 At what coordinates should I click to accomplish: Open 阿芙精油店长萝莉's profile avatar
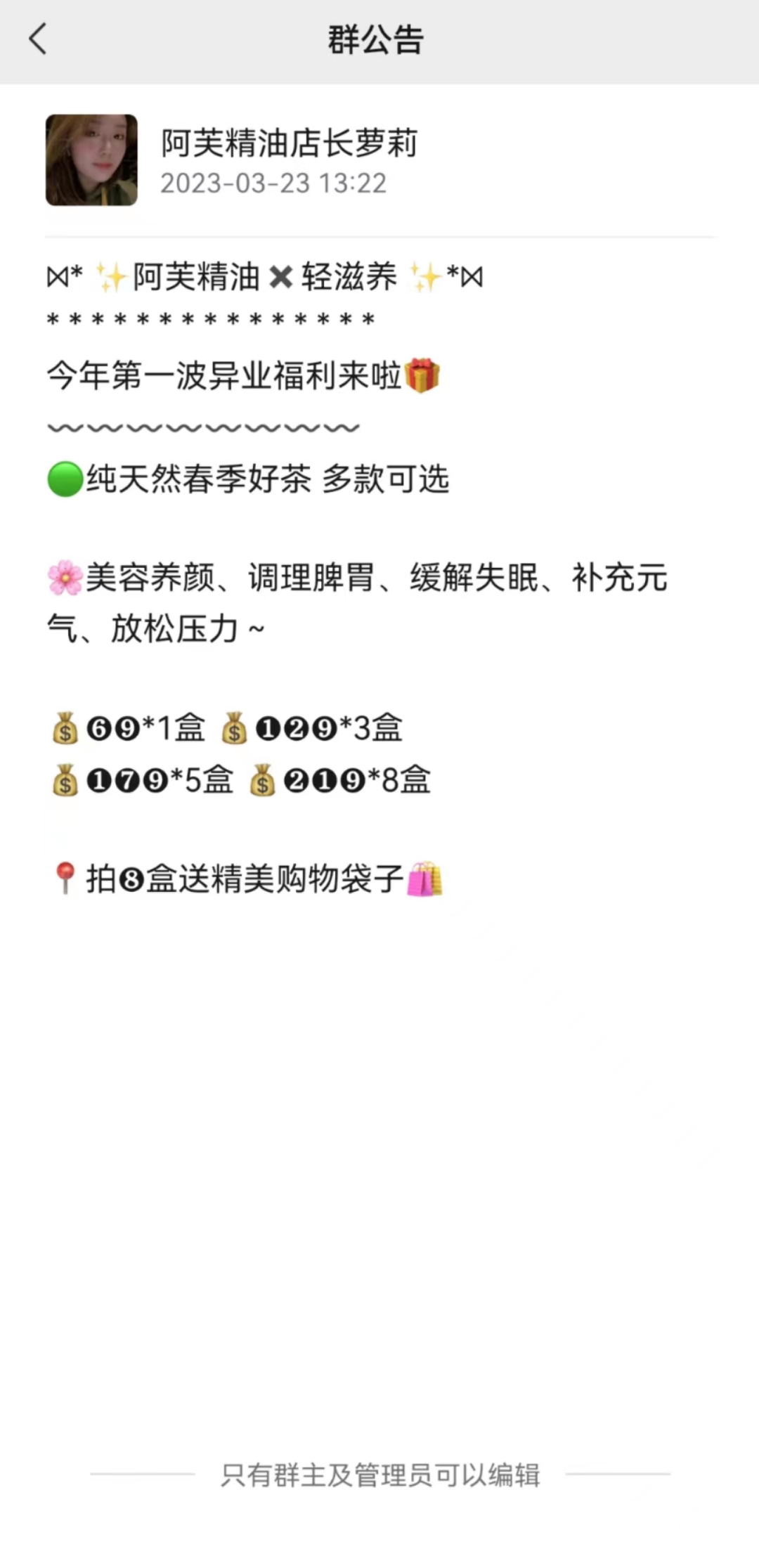[x=91, y=160]
